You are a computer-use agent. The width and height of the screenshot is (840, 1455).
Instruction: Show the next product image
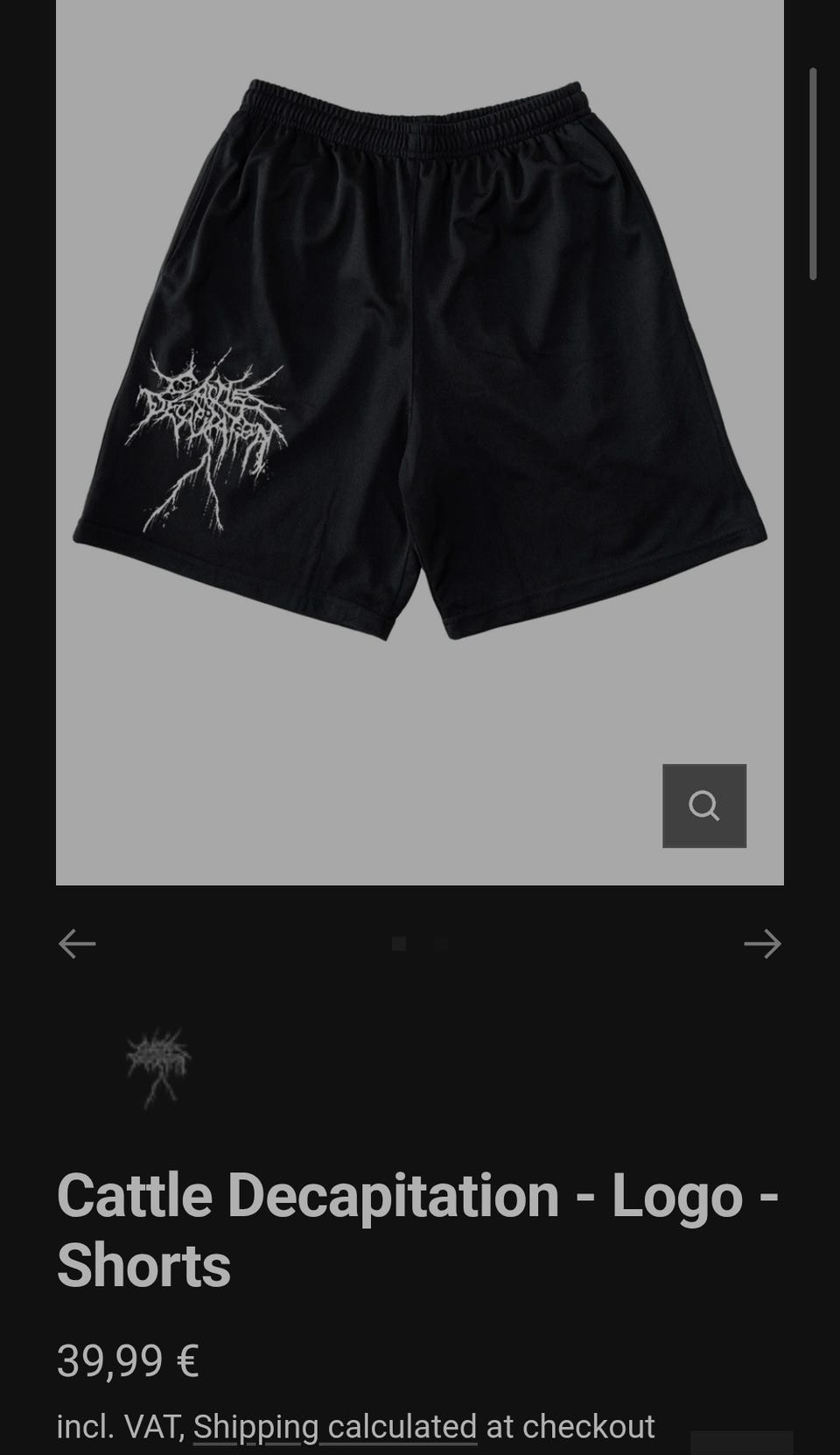[x=762, y=944]
